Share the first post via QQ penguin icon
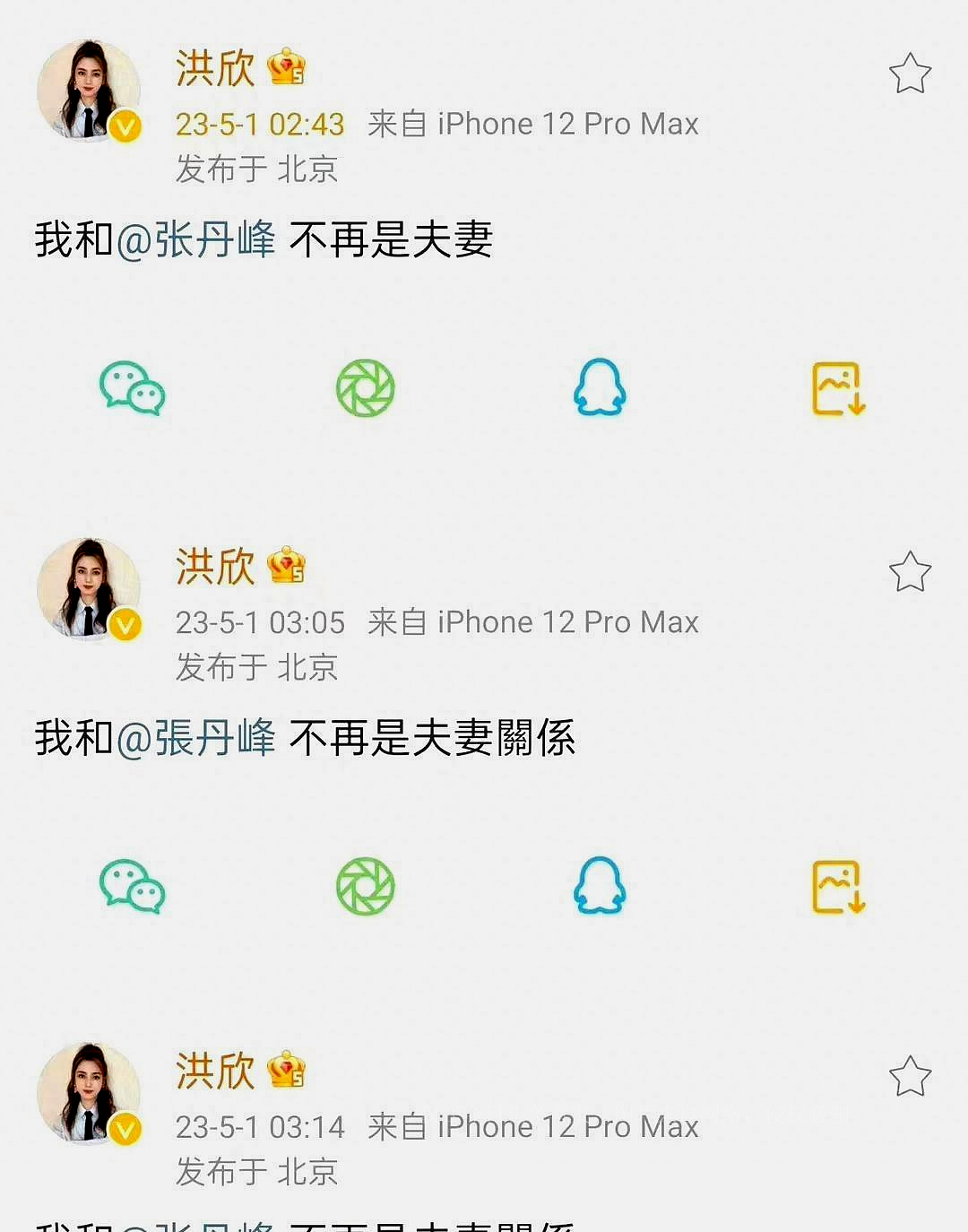 tap(599, 390)
